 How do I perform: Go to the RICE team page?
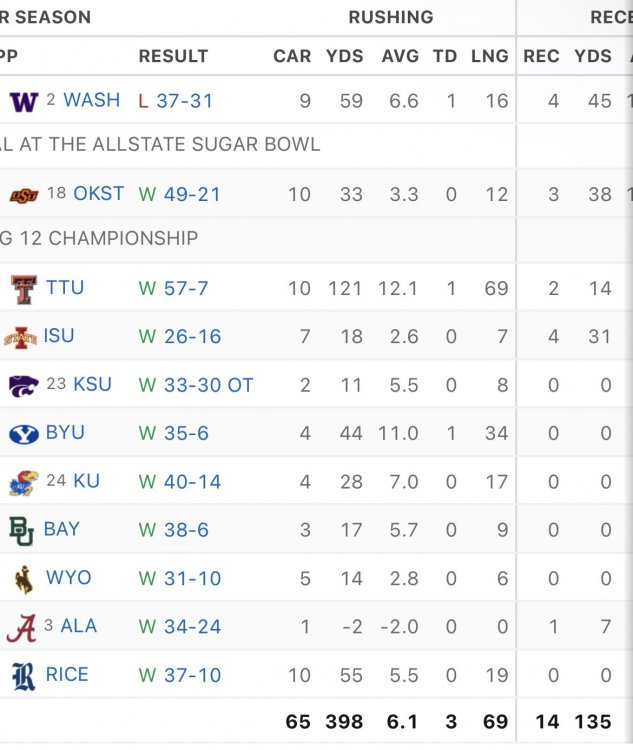coord(67,675)
